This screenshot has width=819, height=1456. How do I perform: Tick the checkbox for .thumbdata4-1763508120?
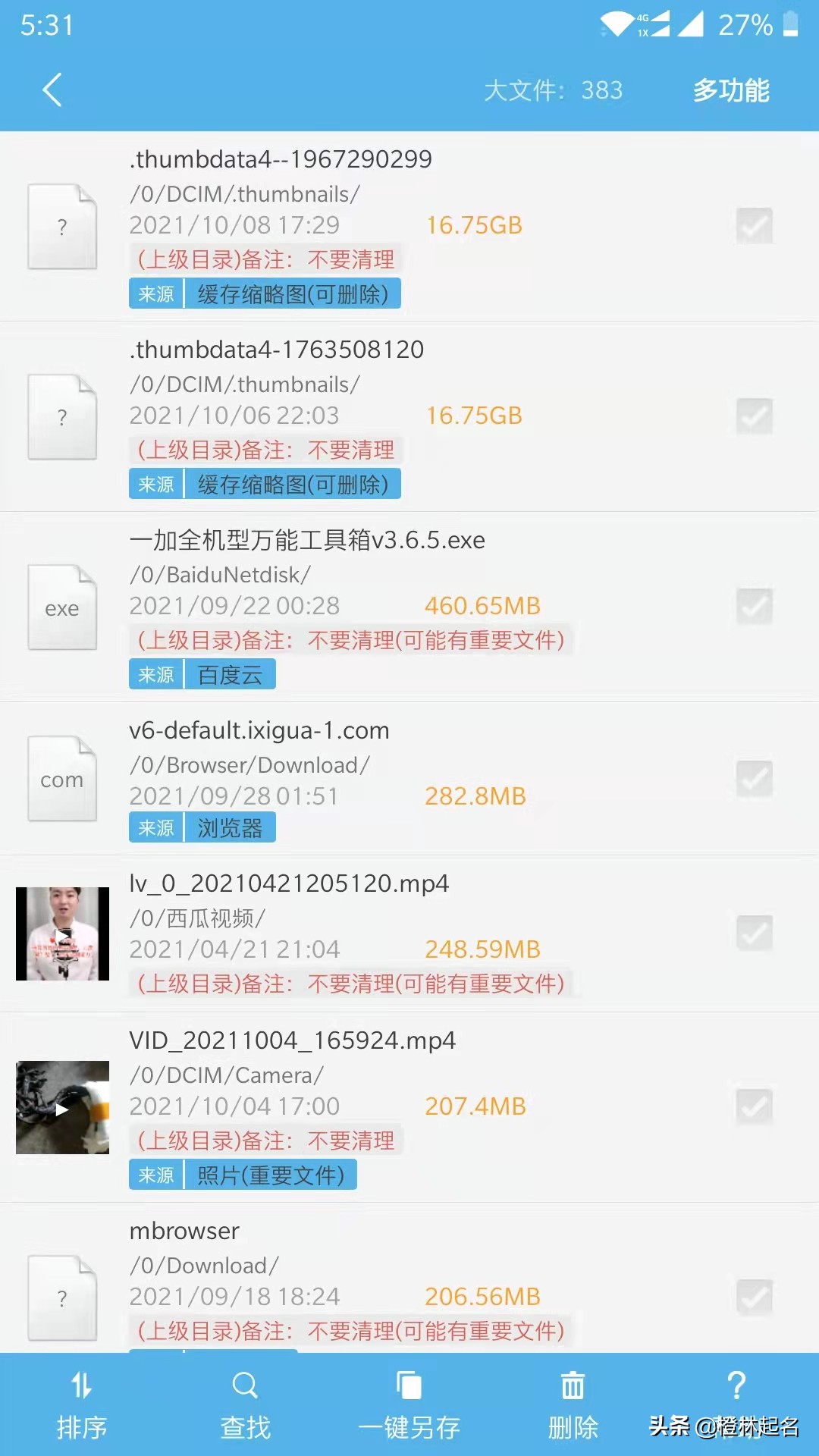coord(754,416)
